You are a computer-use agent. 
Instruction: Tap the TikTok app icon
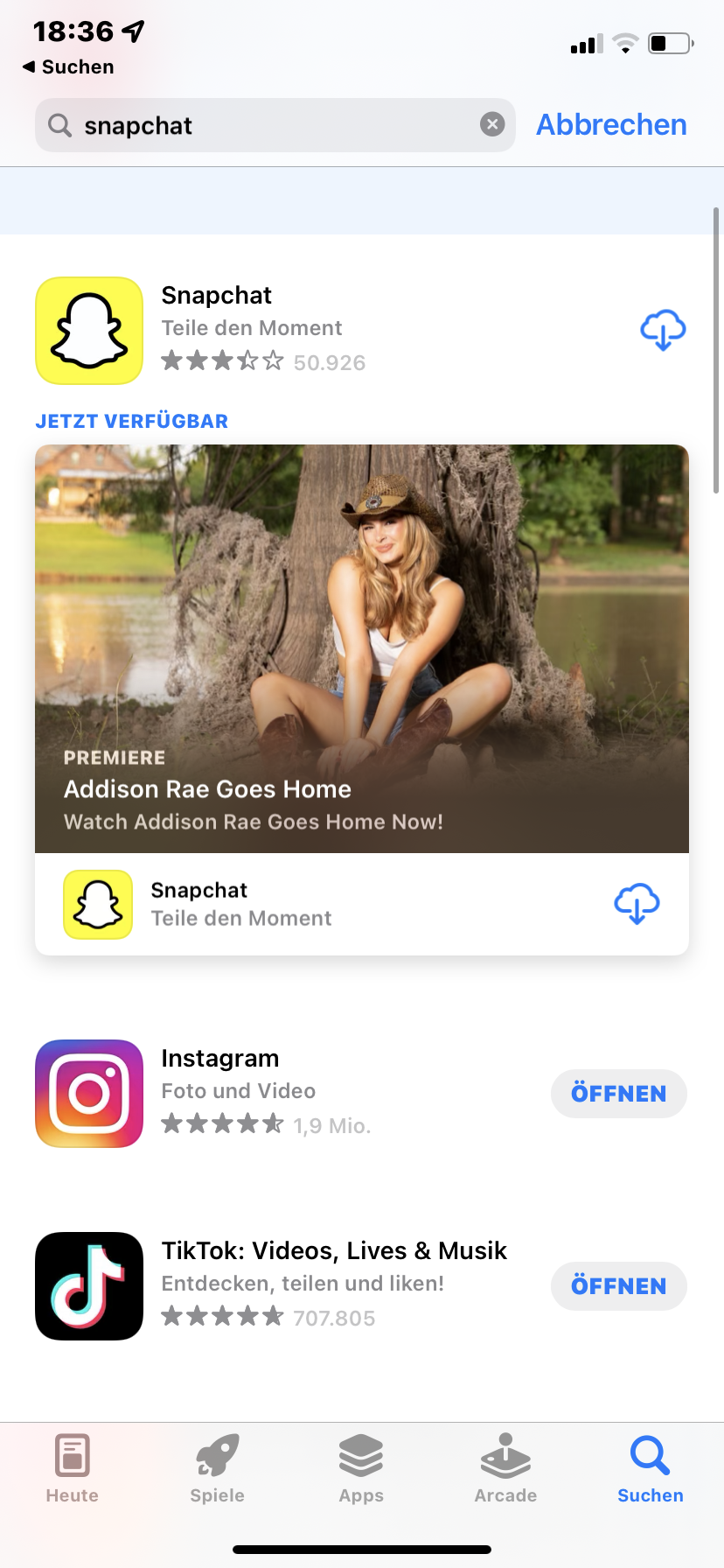click(87, 1285)
